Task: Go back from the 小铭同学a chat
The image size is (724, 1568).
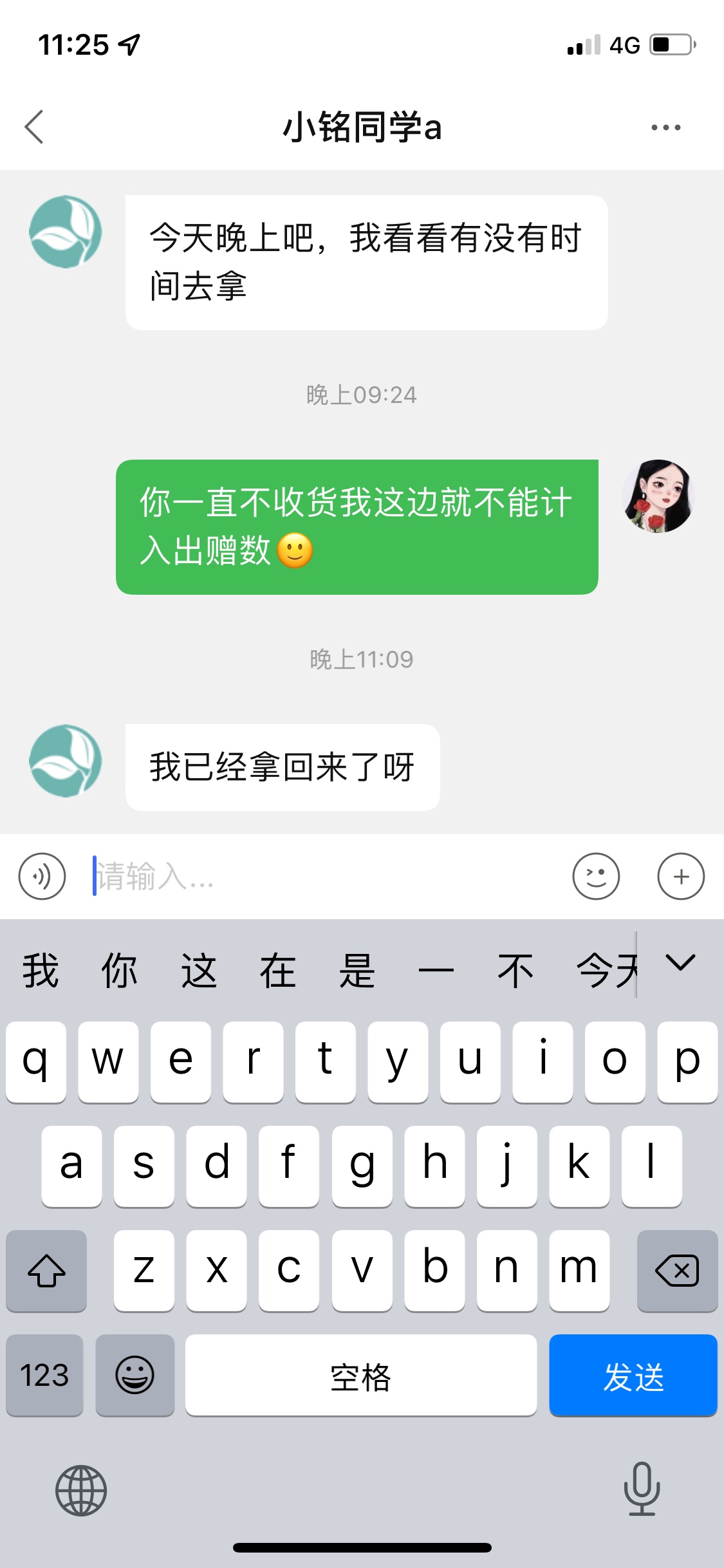Action: click(x=34, y=127)
